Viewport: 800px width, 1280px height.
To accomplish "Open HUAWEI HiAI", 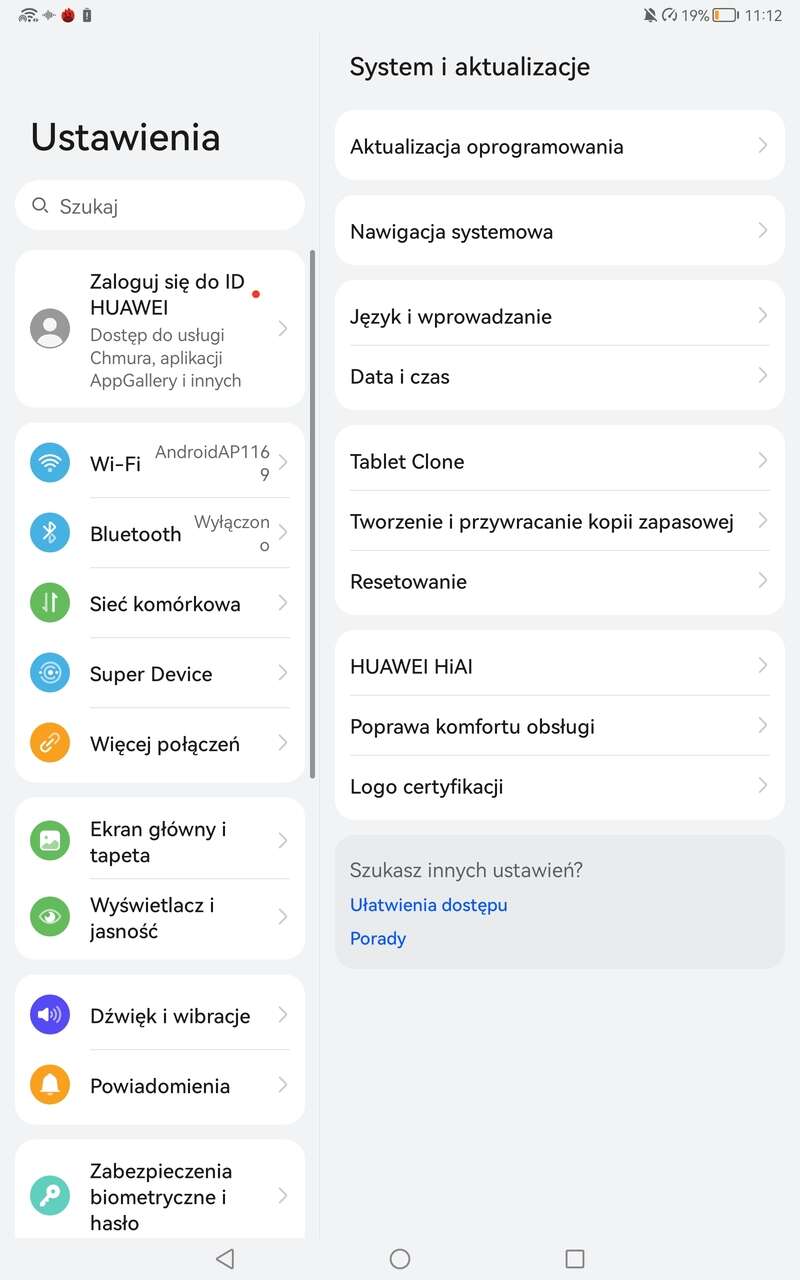I will (558, 666).
